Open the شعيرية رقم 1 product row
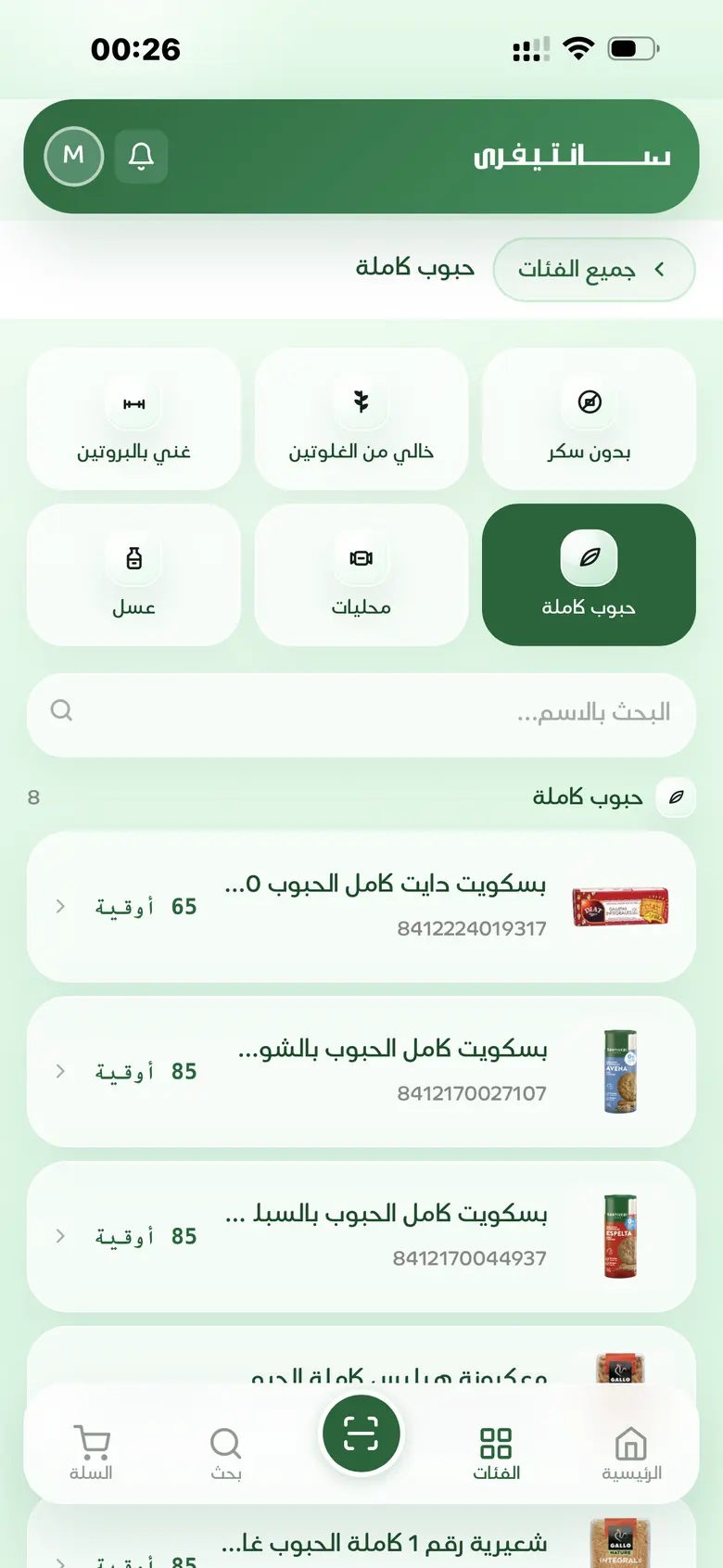Viewport: 723px width, 1568px height. 361,1539
